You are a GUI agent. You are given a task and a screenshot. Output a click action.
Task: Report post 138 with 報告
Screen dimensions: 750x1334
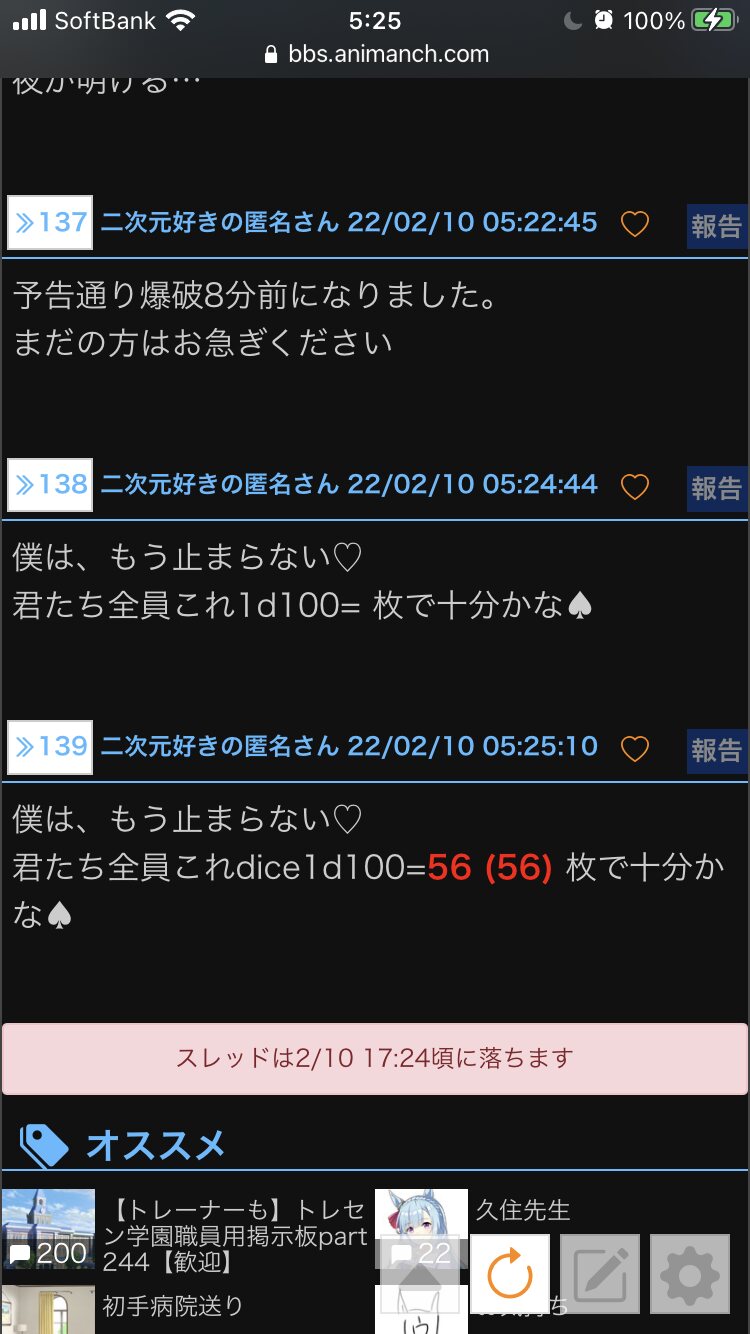pyautogui.click(x=716, y=488)
